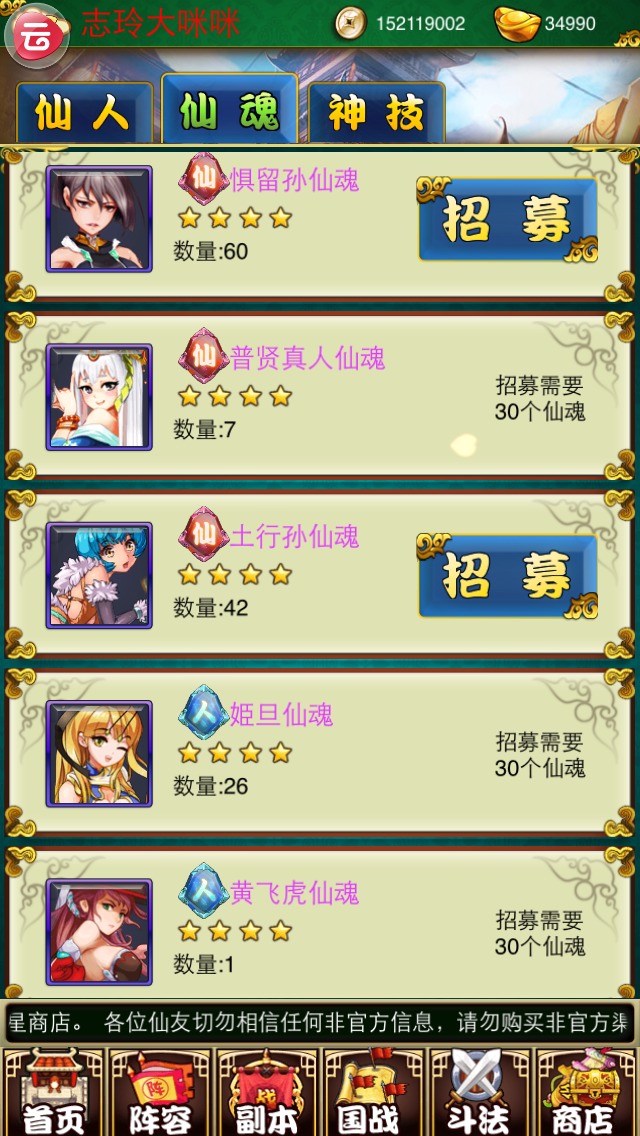Open 普贤真人仙魂 portrait

[99, 397]
